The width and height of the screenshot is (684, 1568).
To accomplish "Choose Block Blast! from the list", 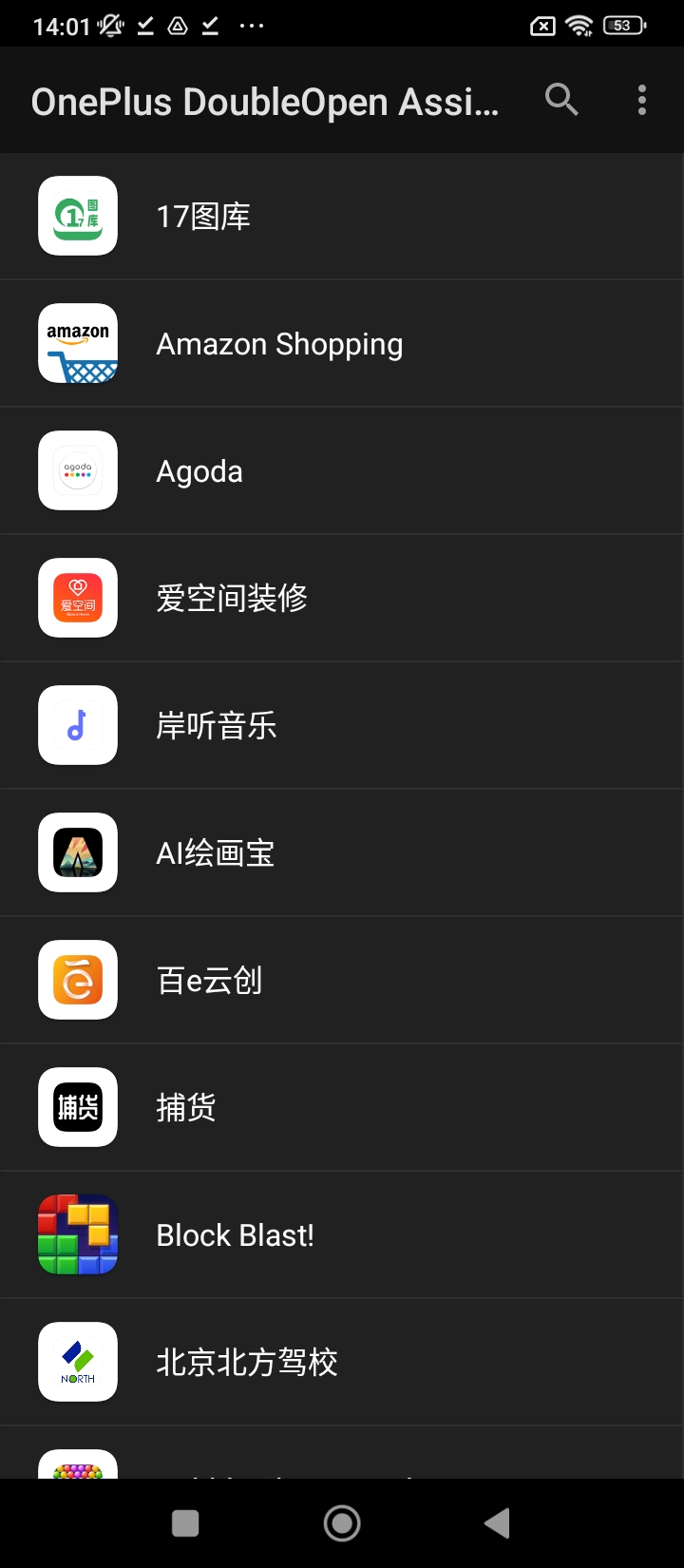I will pos(342,1235).
